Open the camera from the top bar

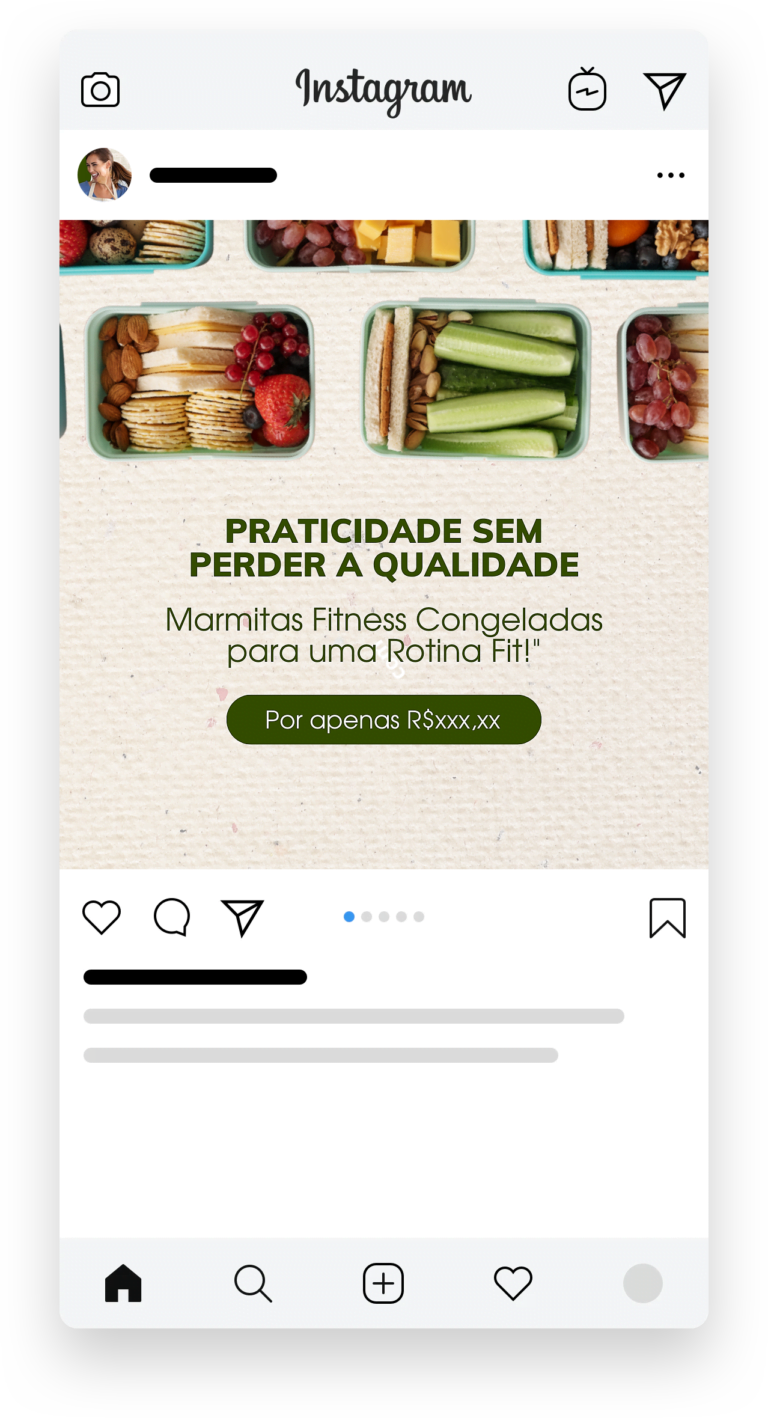tap(100, 89)
